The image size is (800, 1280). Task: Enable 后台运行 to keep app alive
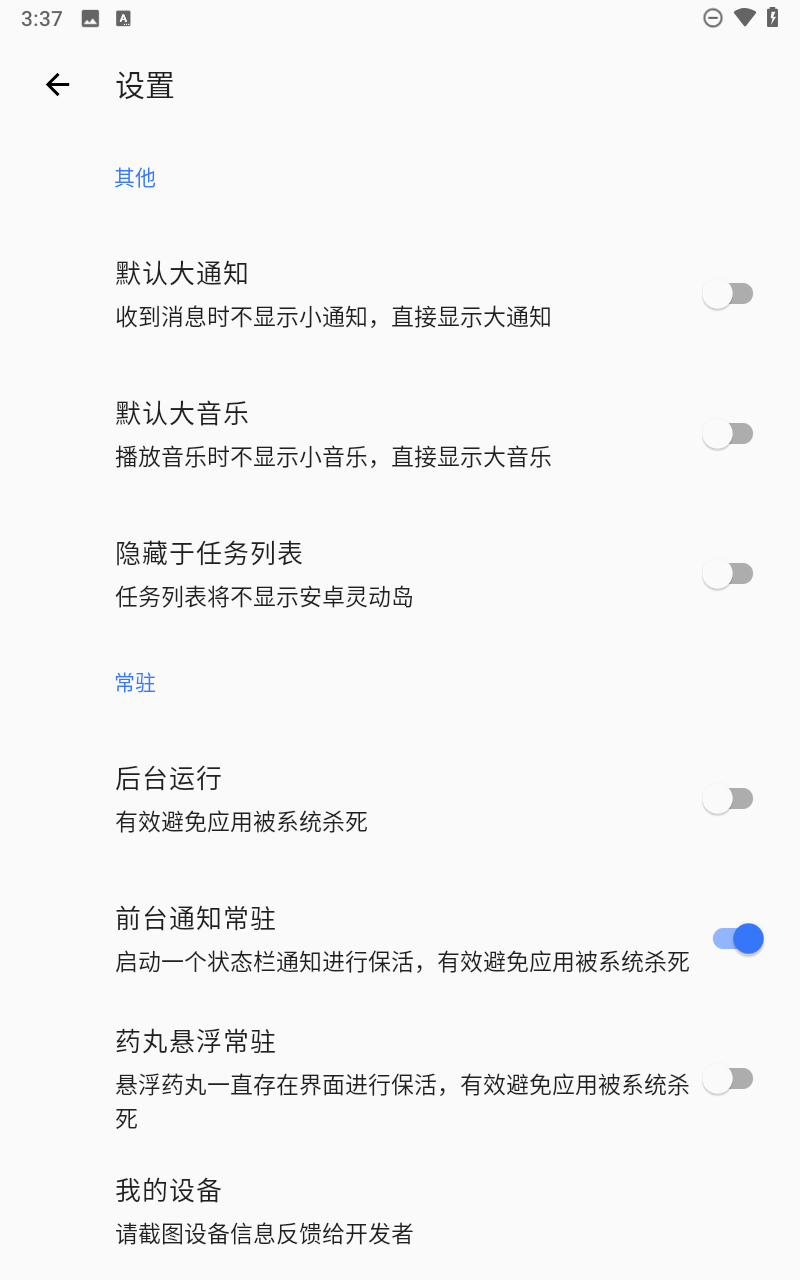[728, 799]
